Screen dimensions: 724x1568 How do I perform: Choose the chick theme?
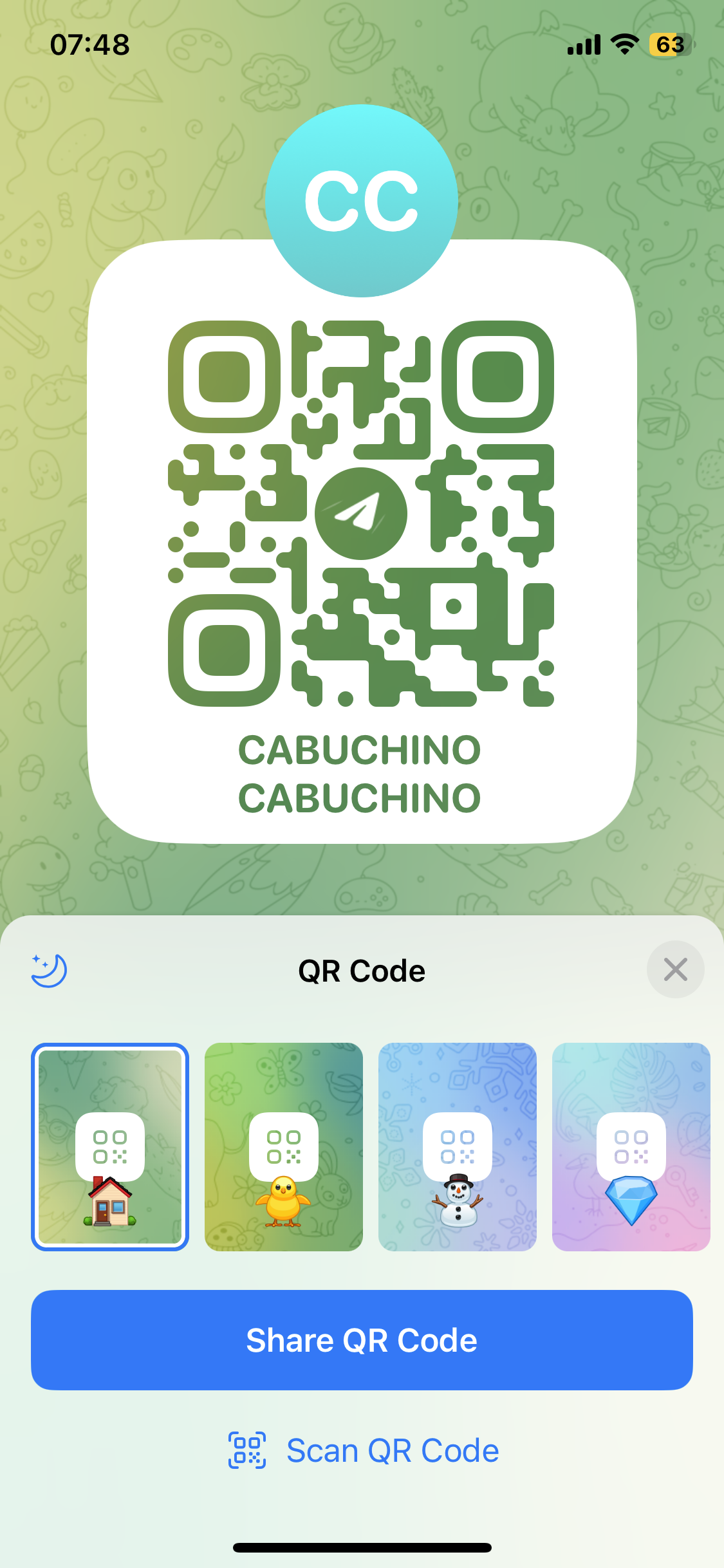(284, 1147)
